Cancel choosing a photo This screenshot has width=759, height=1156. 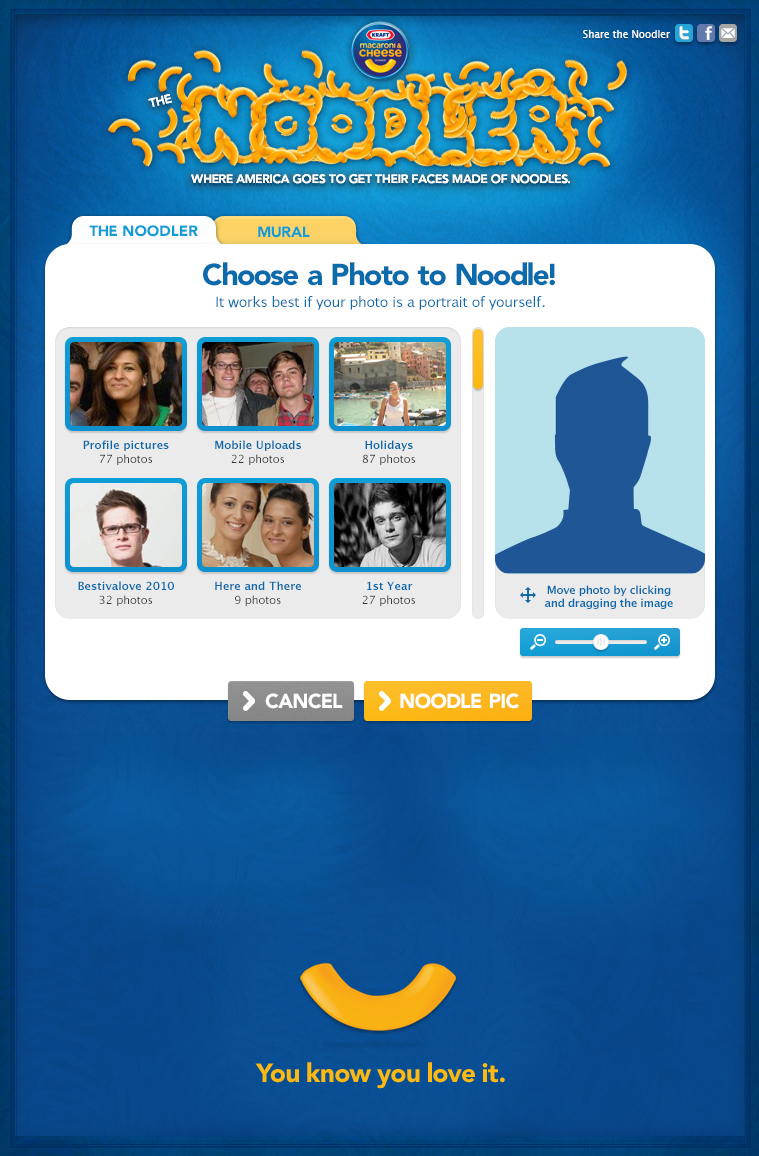point(291,701)
